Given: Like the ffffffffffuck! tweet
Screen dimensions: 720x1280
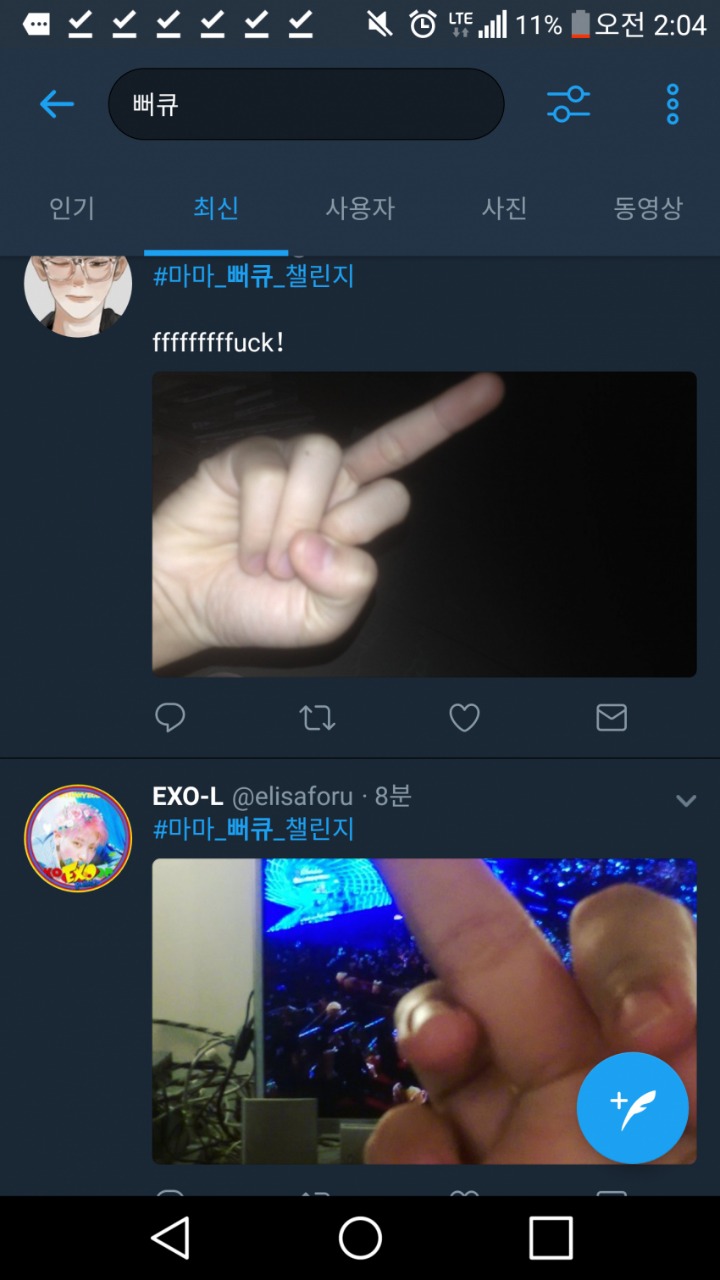Looking at the screenshot, I should pos(464,717).
